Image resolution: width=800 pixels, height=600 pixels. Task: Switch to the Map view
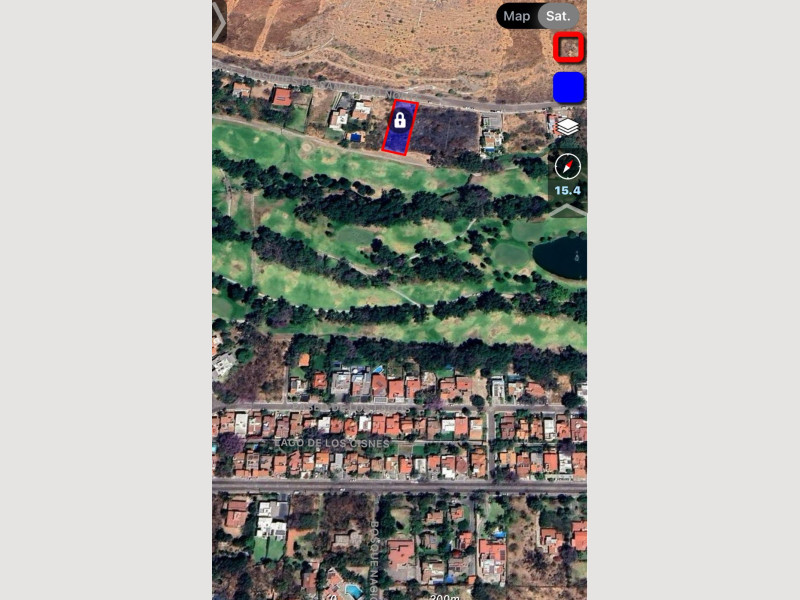(x=517, y=16)
